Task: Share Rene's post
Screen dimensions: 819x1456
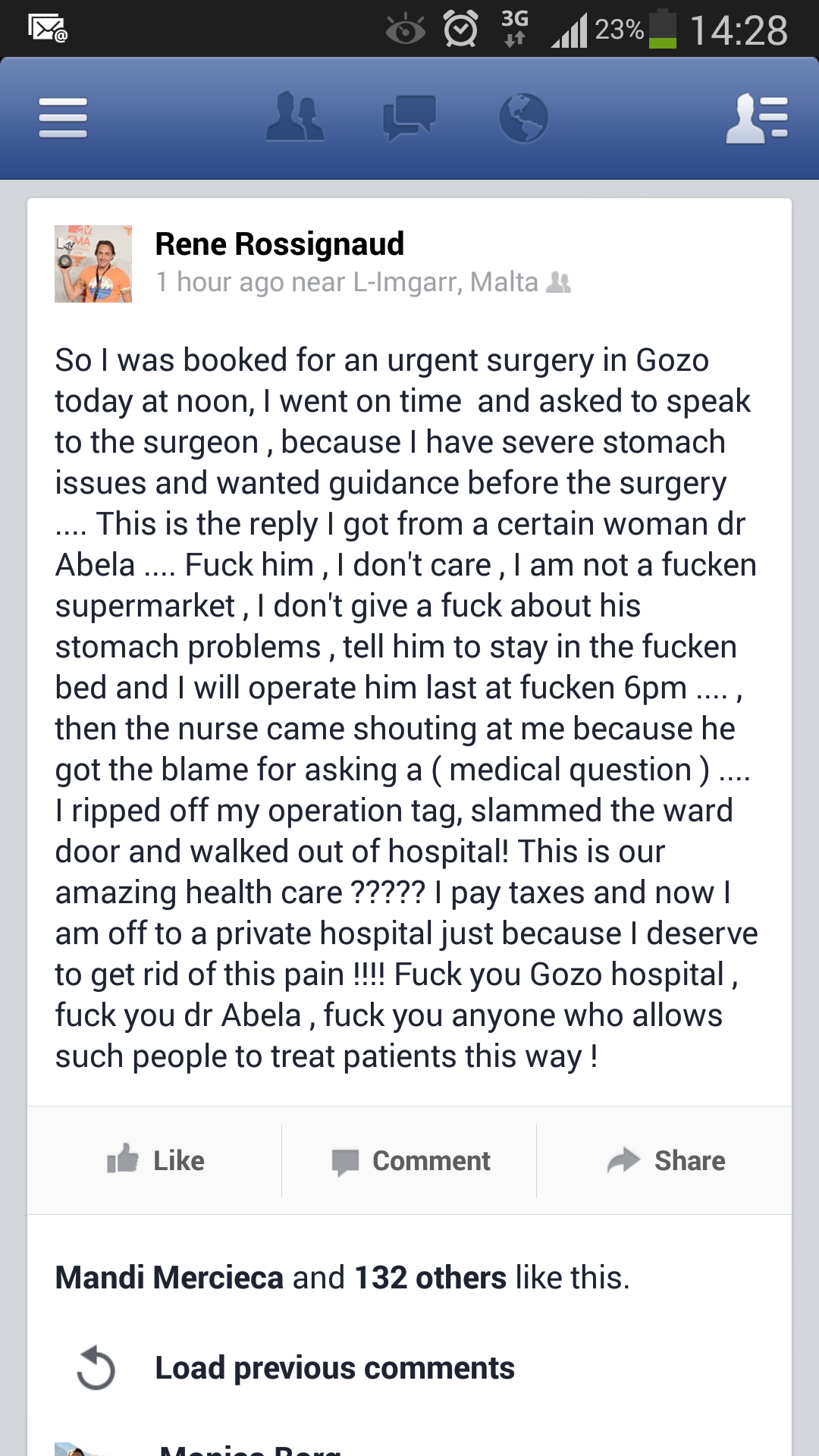Action: tap(666, 1160)
